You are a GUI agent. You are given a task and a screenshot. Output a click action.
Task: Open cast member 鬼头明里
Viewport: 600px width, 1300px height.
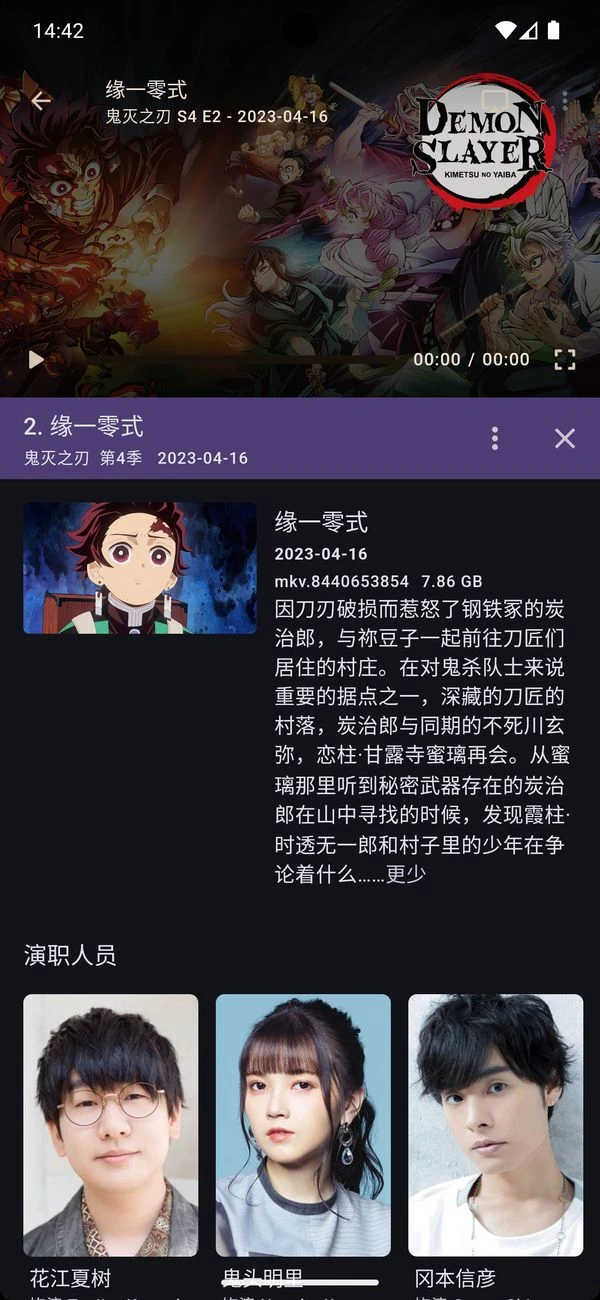coord(303,1125)
